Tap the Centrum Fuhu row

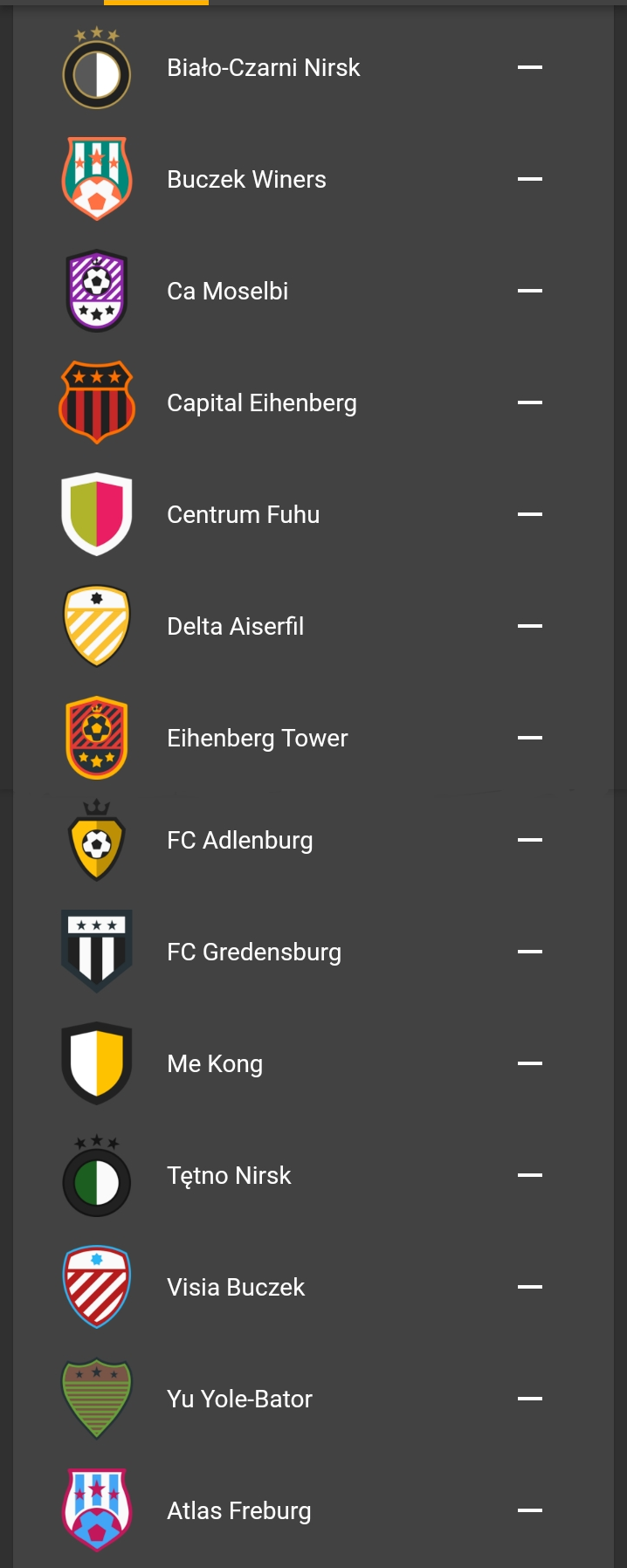[x=243, y=515]
